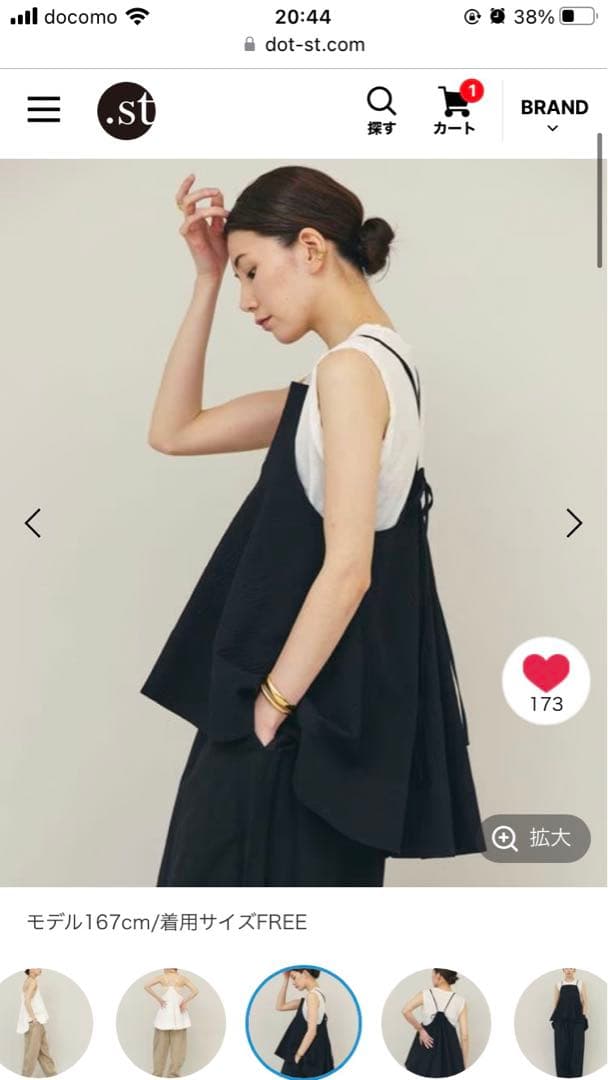Image resolution: width=608 pixels, height=1080 pixels.
Task: Open the hamburger menu
Action: 44,110
